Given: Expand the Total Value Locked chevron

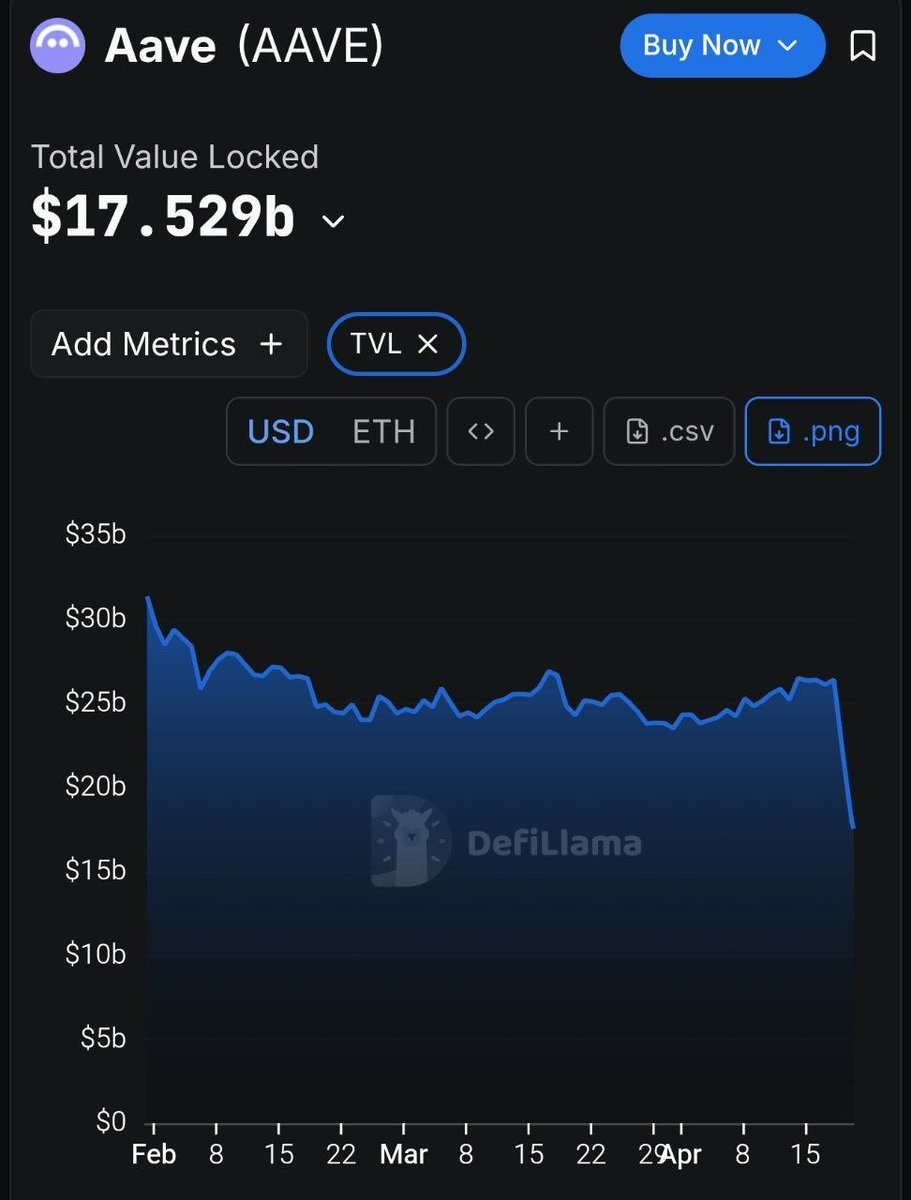Looking at the screenshot, I should click(334, 221).
